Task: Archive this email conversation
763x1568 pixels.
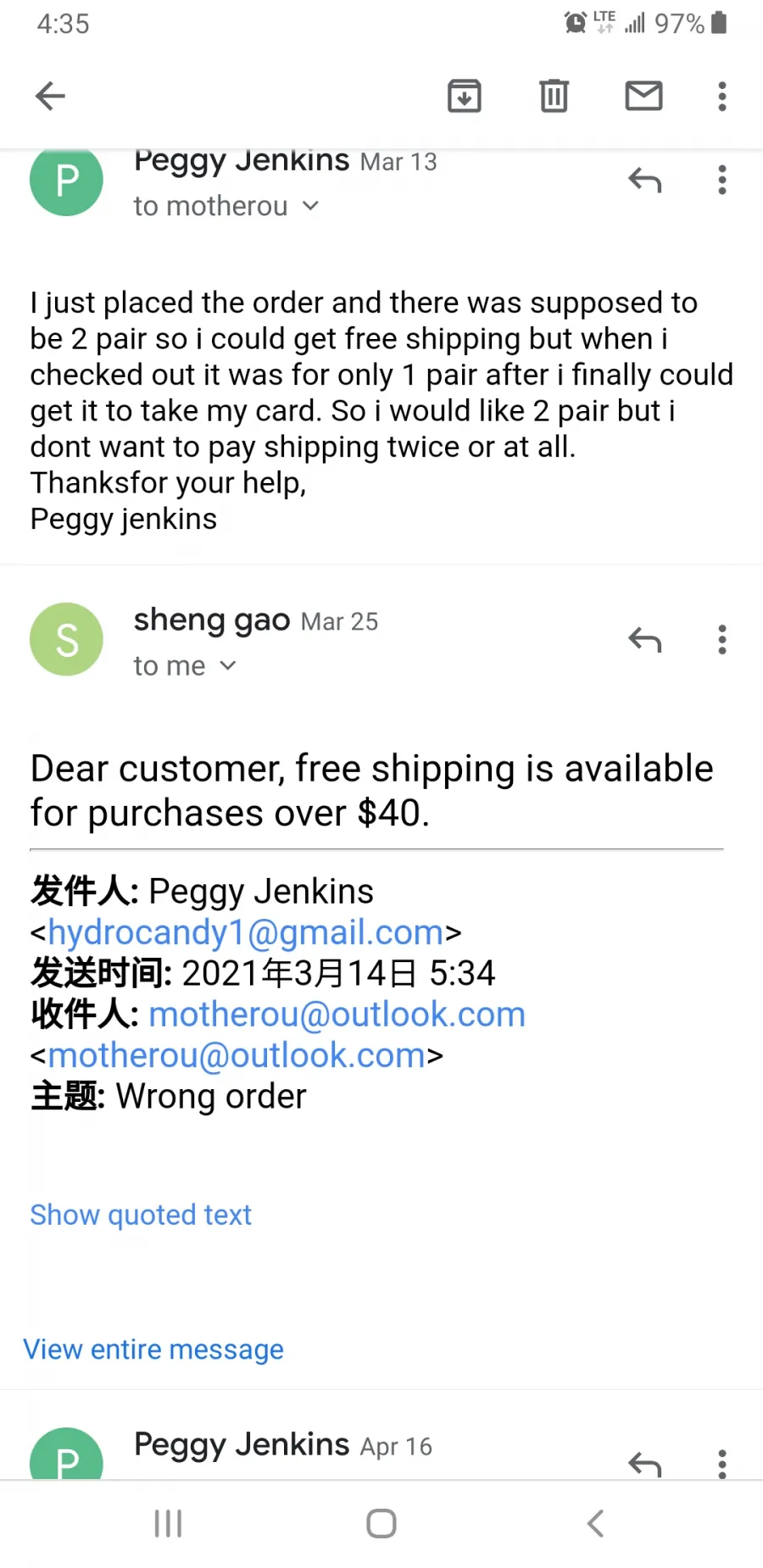Action: point(465,96)
